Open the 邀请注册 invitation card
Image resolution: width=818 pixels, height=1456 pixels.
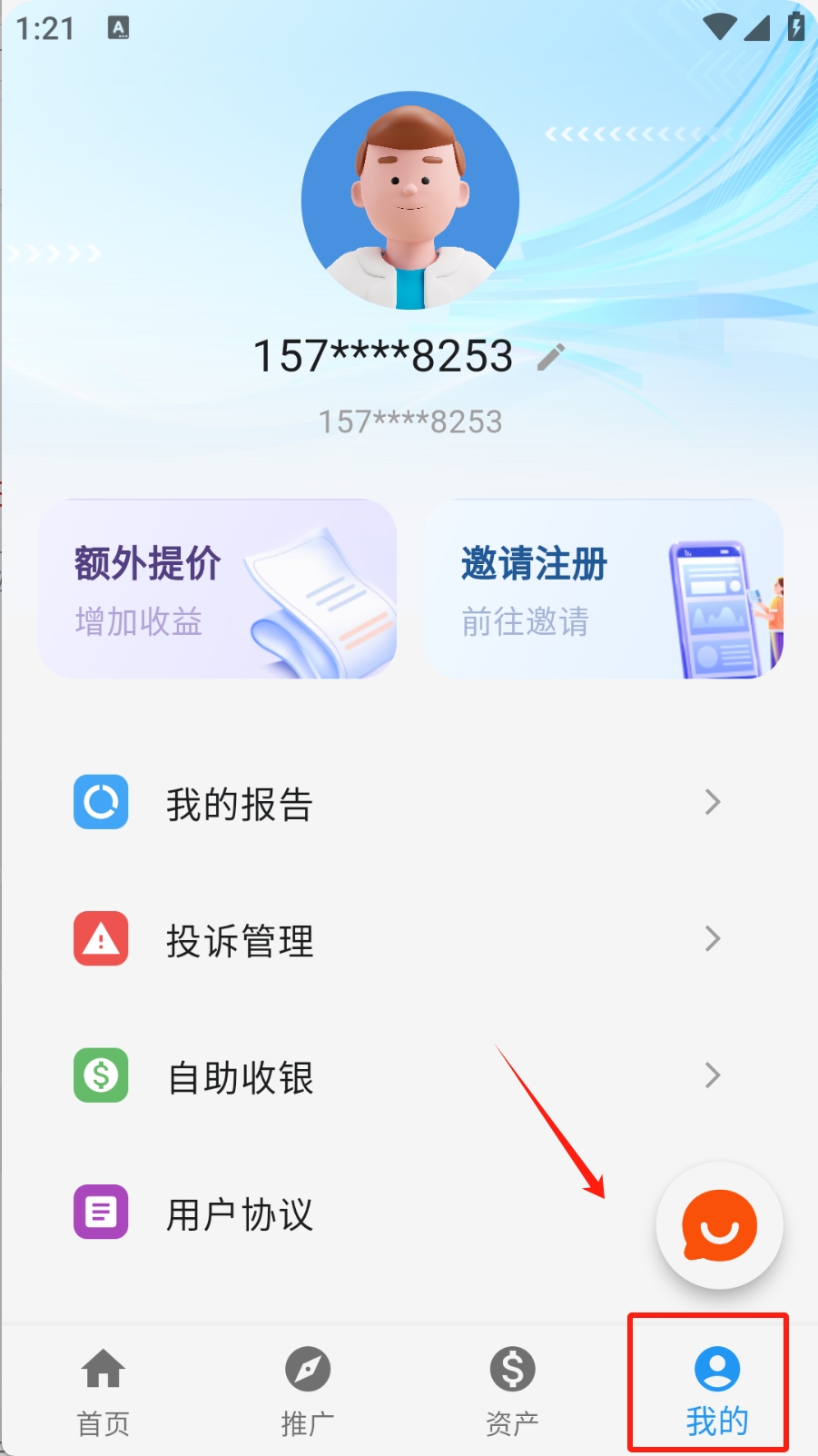pyautogui.click(x=603, y=589)
